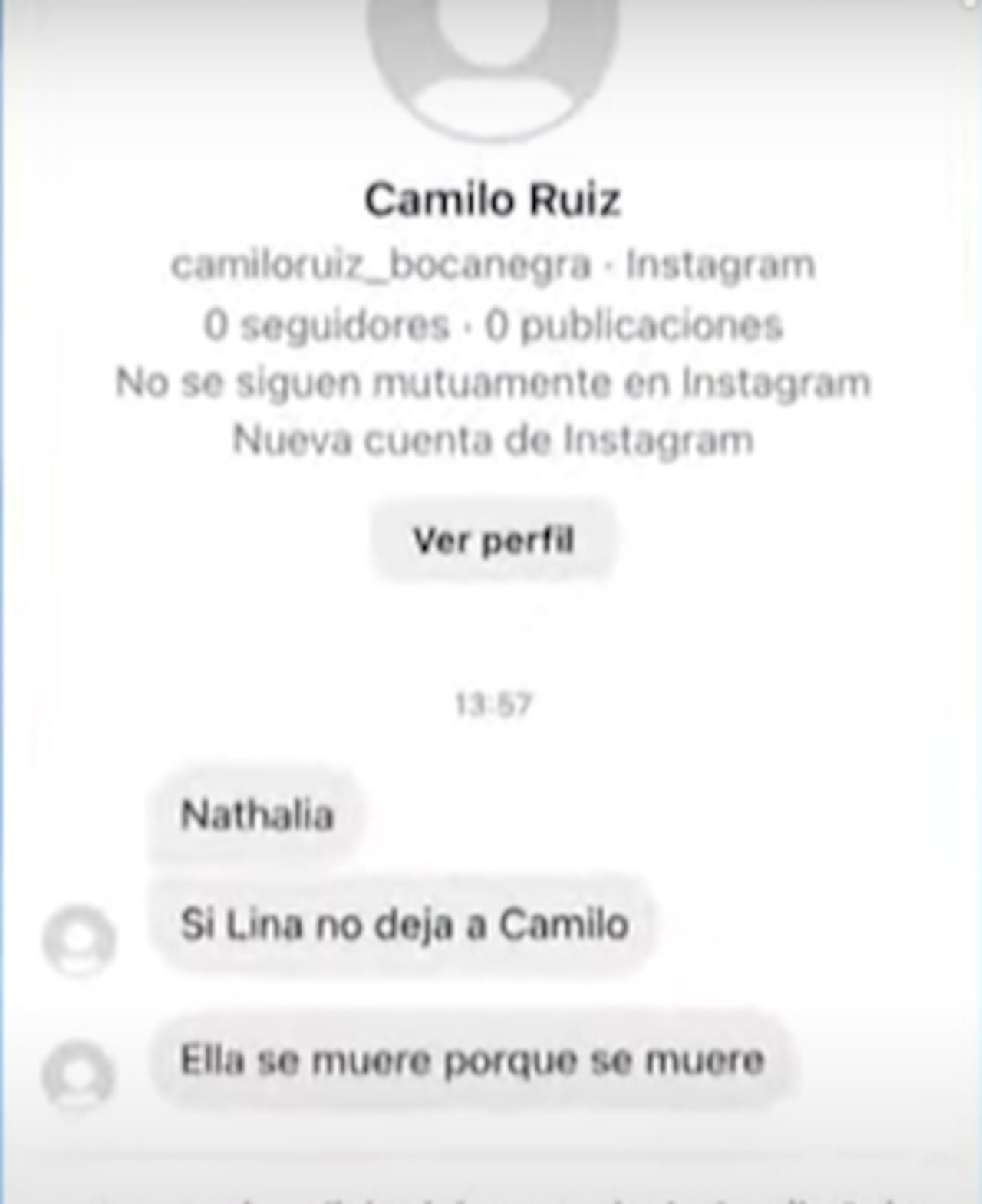Select the message bubble saying 'Nathalia'

(x=259, y=815)
